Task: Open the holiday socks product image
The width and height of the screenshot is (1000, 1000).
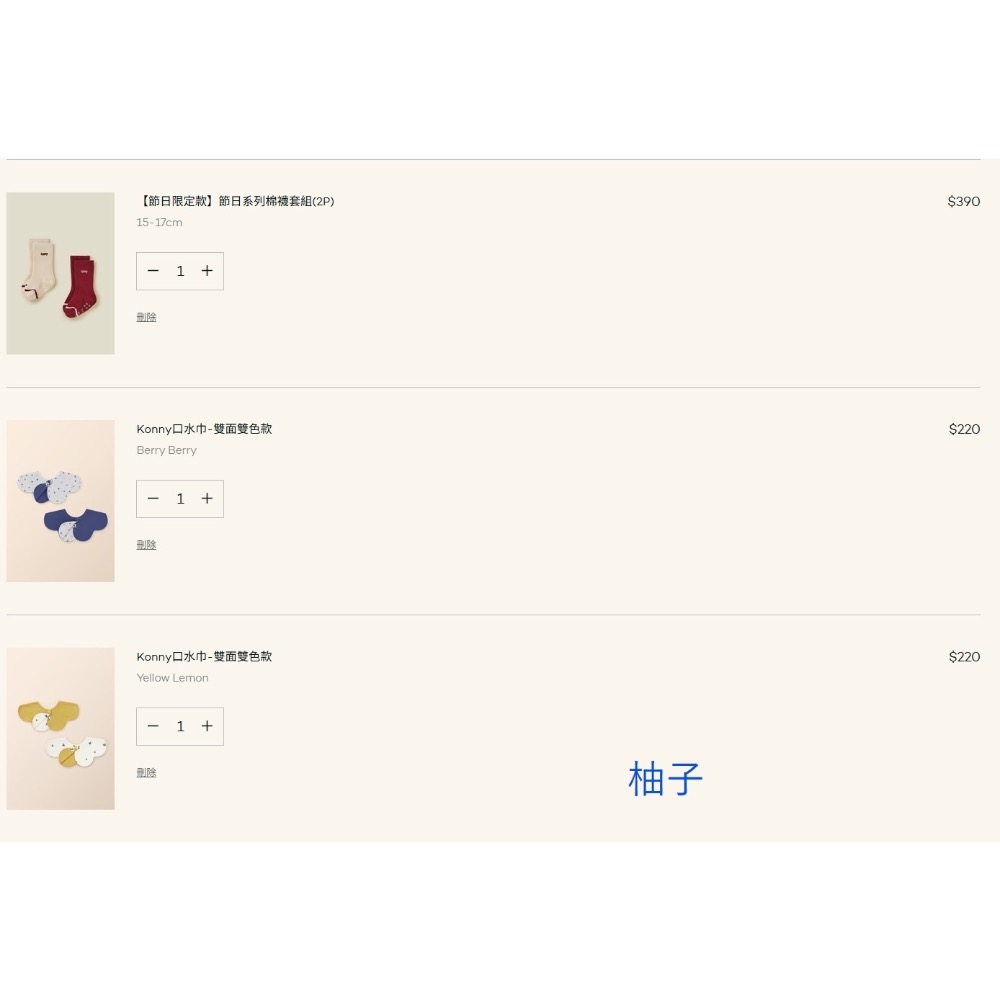Action: 61,273
